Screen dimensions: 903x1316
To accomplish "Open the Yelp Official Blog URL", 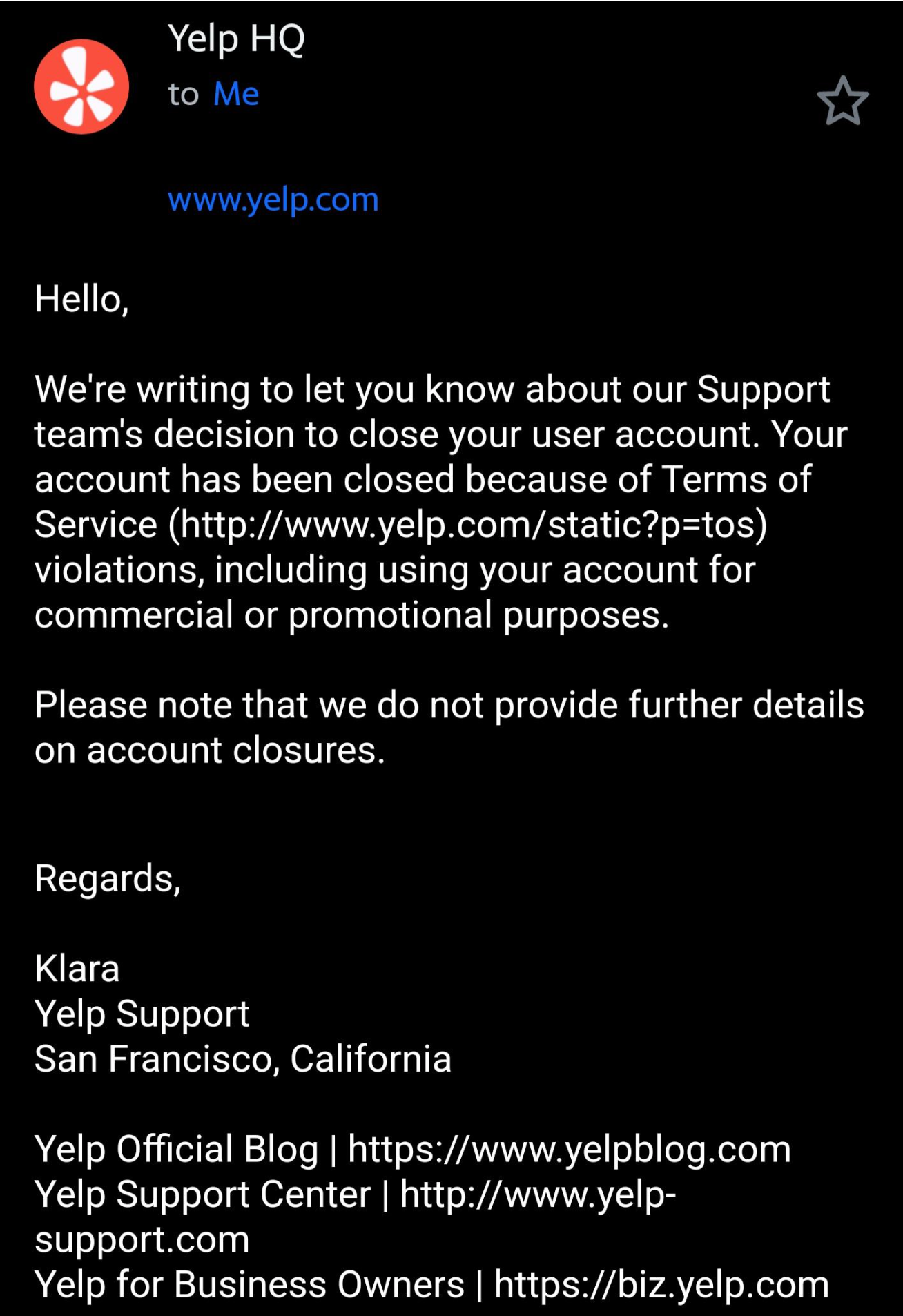I will coord(566,1146).
